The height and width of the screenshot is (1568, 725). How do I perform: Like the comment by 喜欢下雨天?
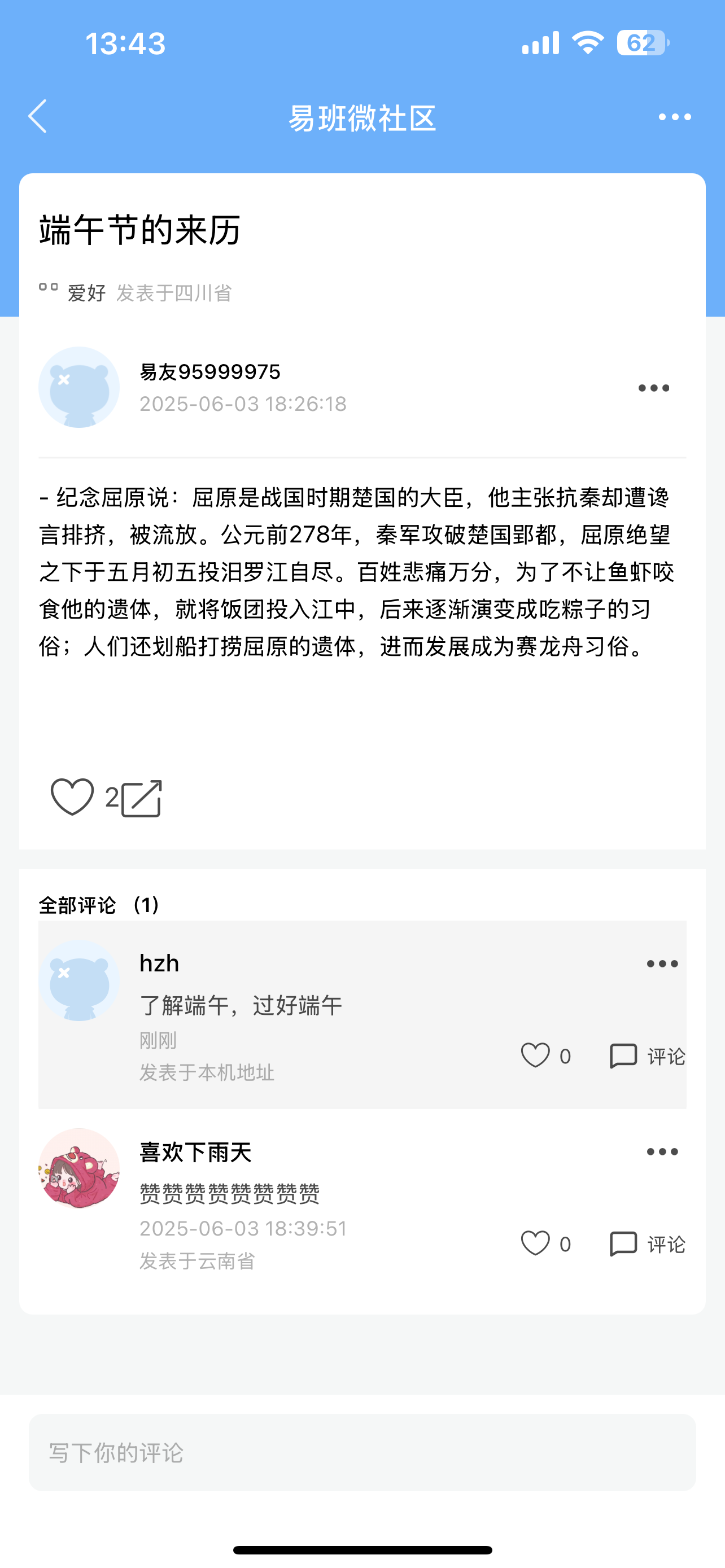(536, 1243)
